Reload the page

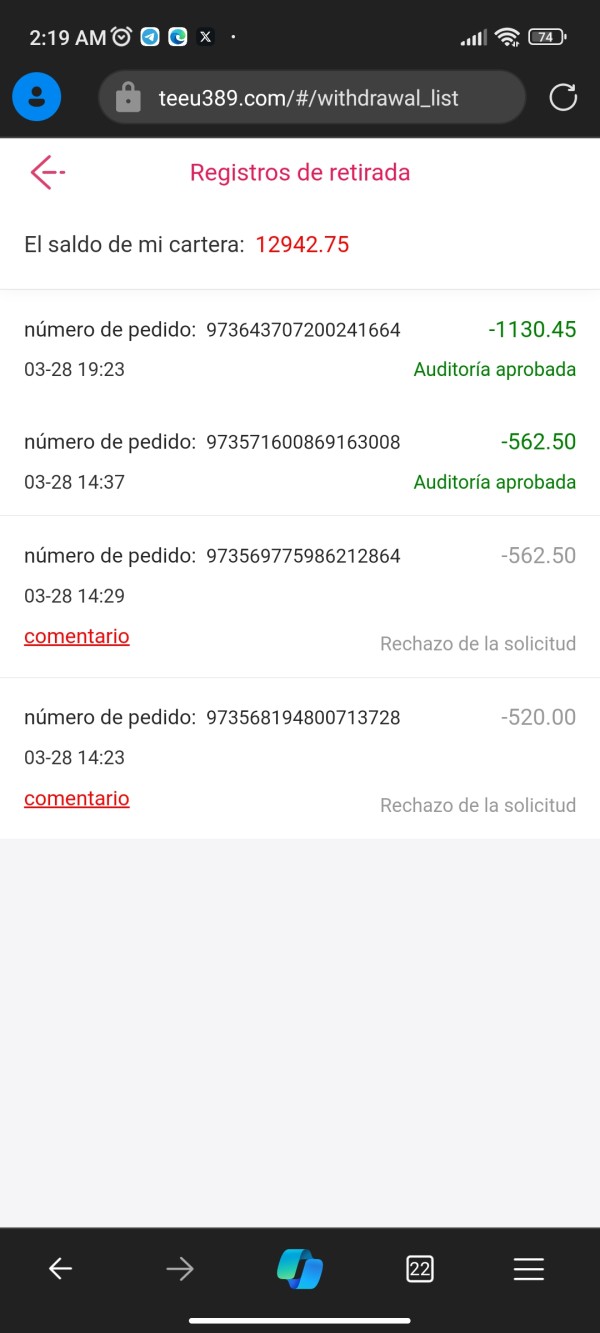pyautogui.click(x=563, y=97)
